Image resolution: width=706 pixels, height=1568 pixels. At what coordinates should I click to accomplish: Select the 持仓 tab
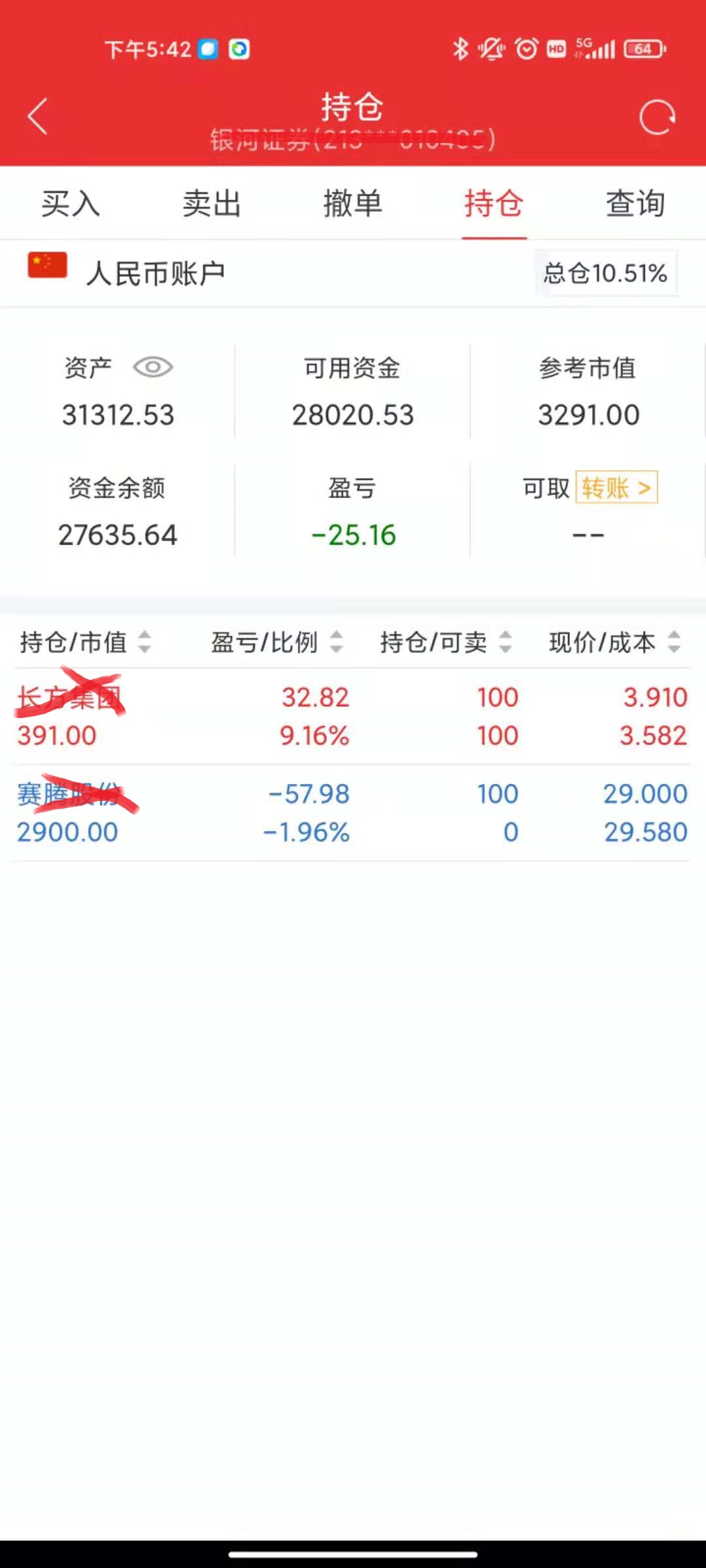494,204
